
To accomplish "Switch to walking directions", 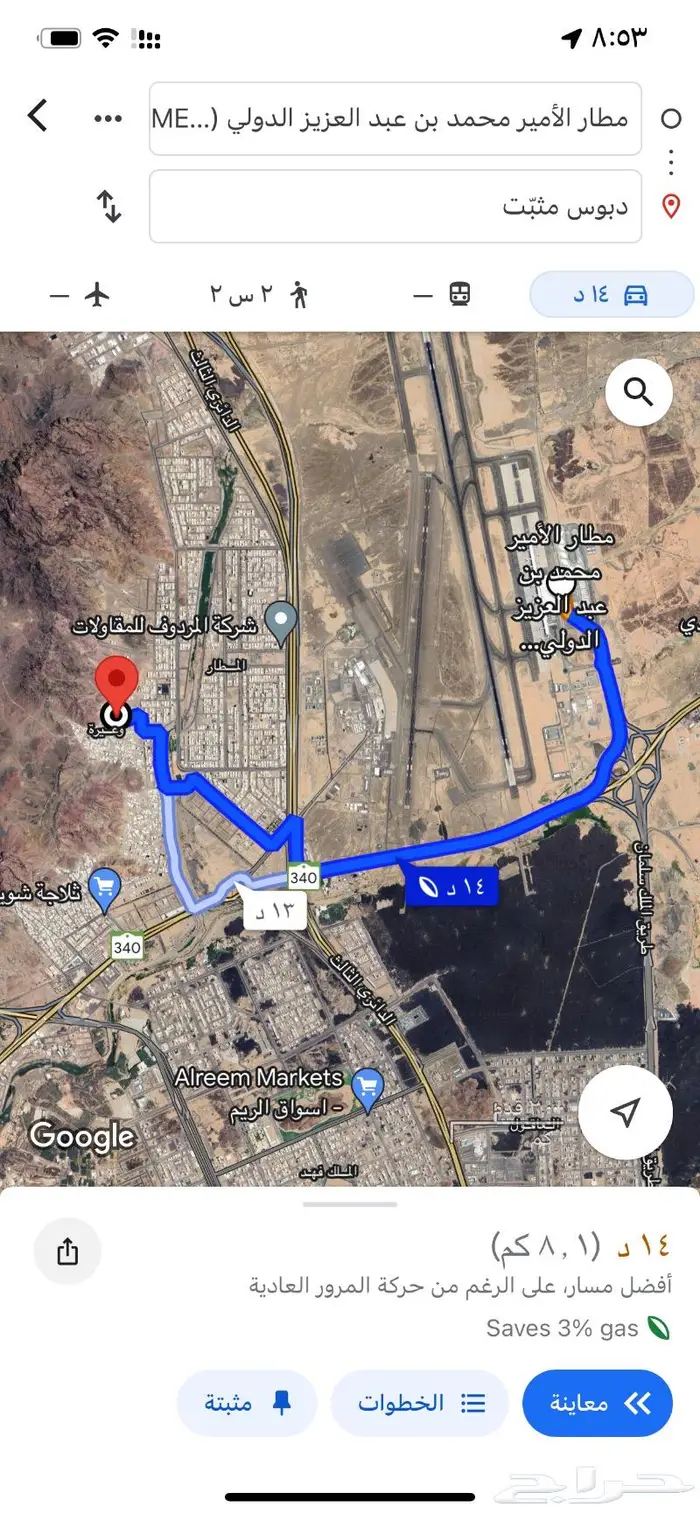I will point(260,294).
